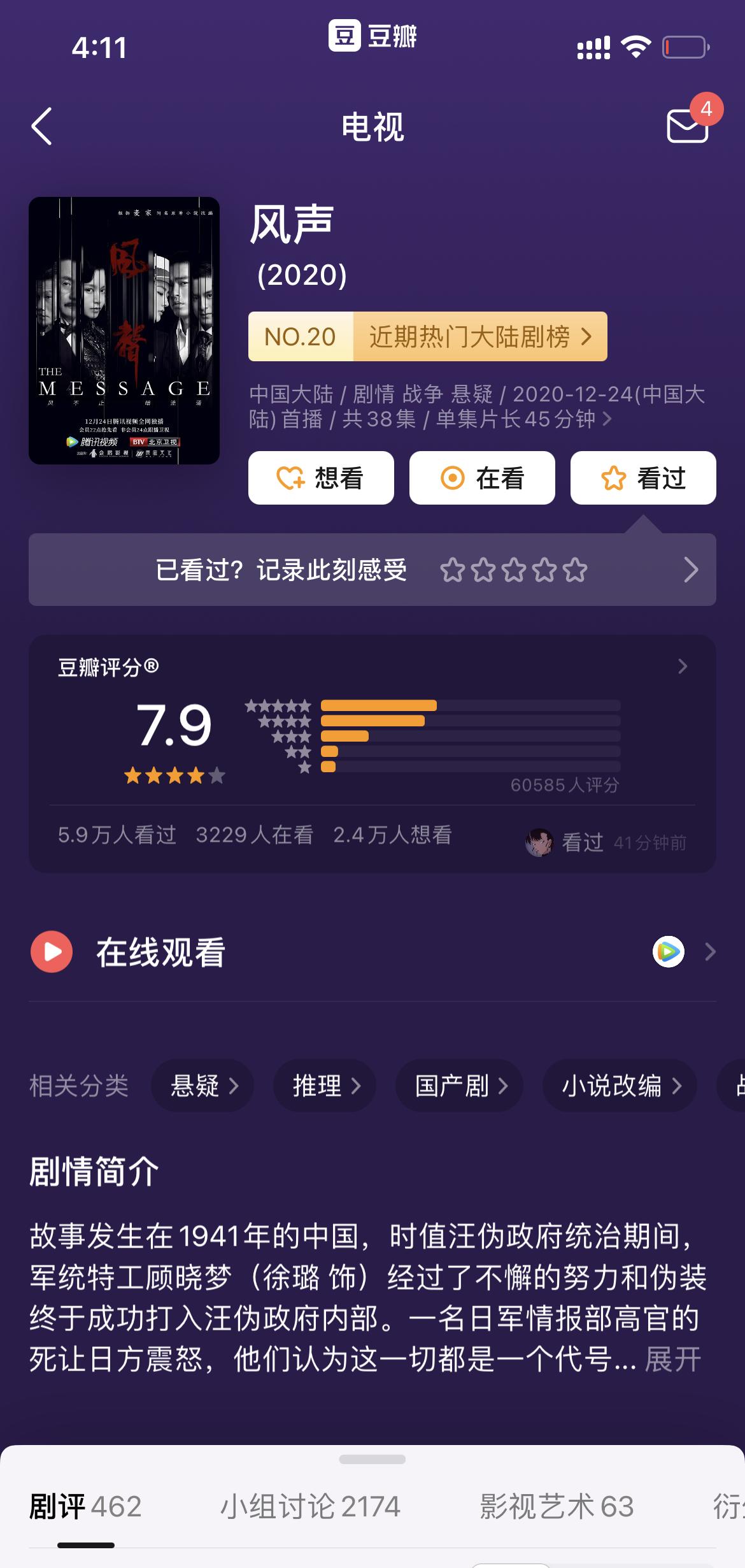Select the 悬疑 category chip
The width and height of the screenshot is (745, 1568).
tap(202, 1086)
